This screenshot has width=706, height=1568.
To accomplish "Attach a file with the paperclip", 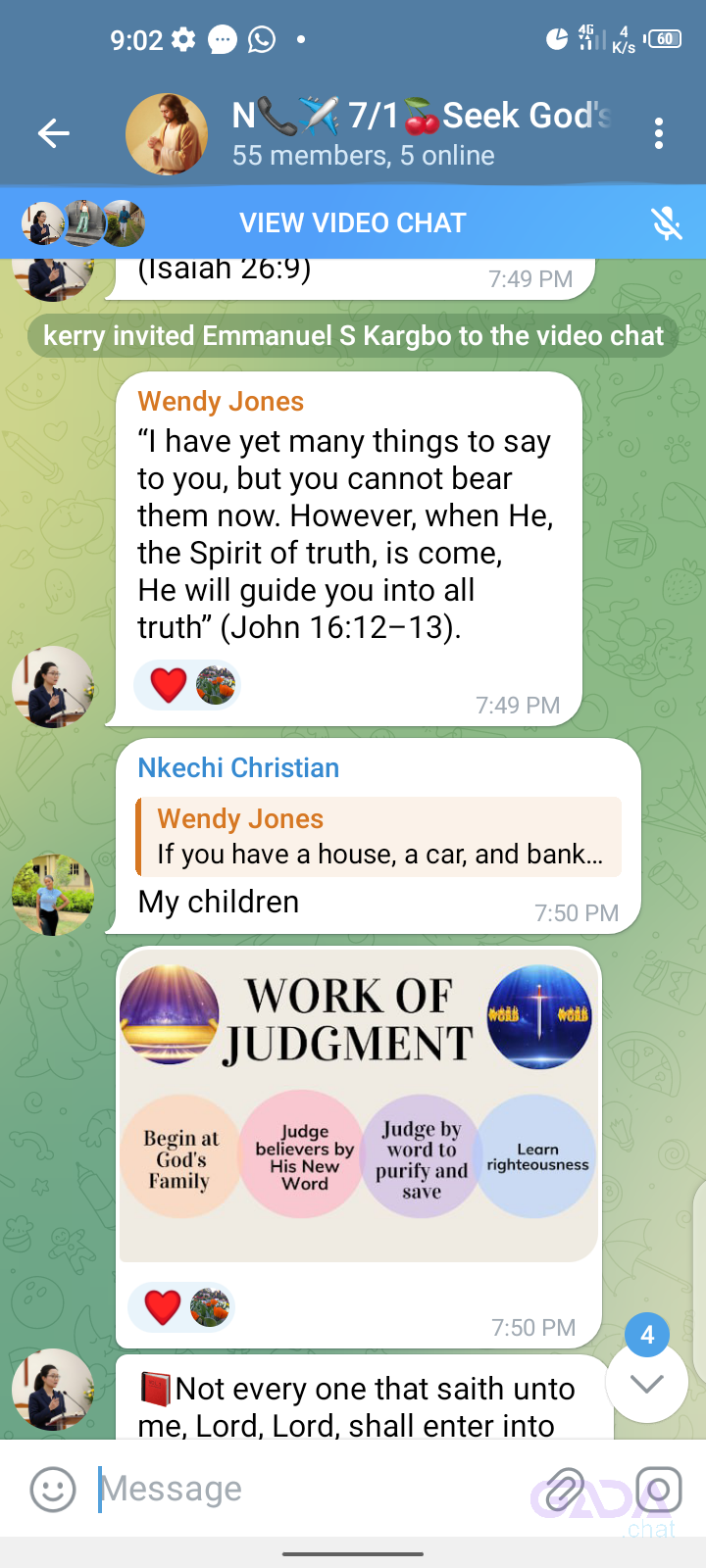I will click(565, 1490).
